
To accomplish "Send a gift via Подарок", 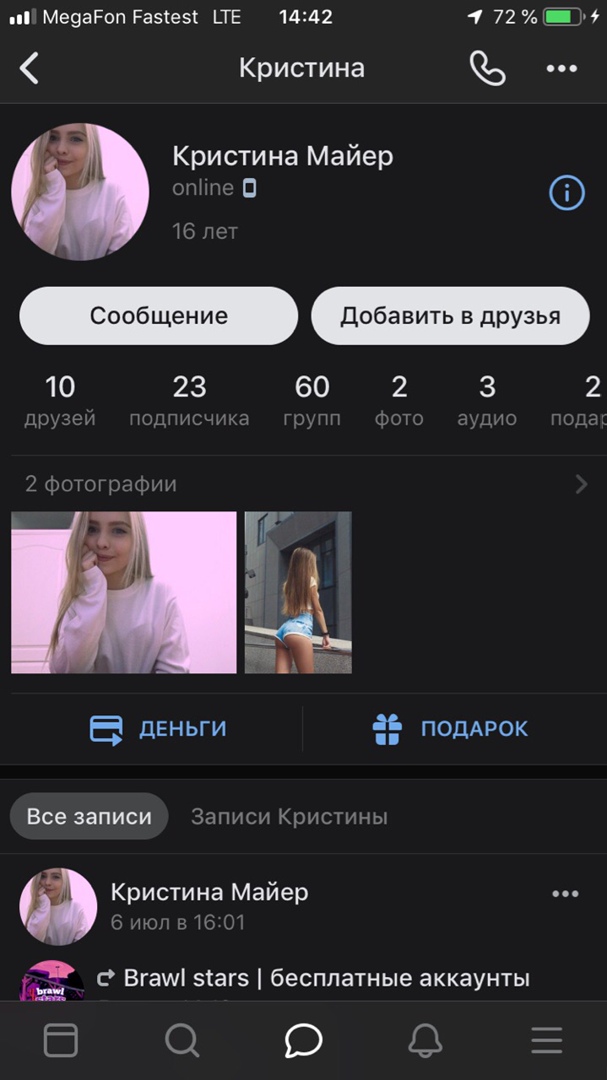I will pos(450,729).
